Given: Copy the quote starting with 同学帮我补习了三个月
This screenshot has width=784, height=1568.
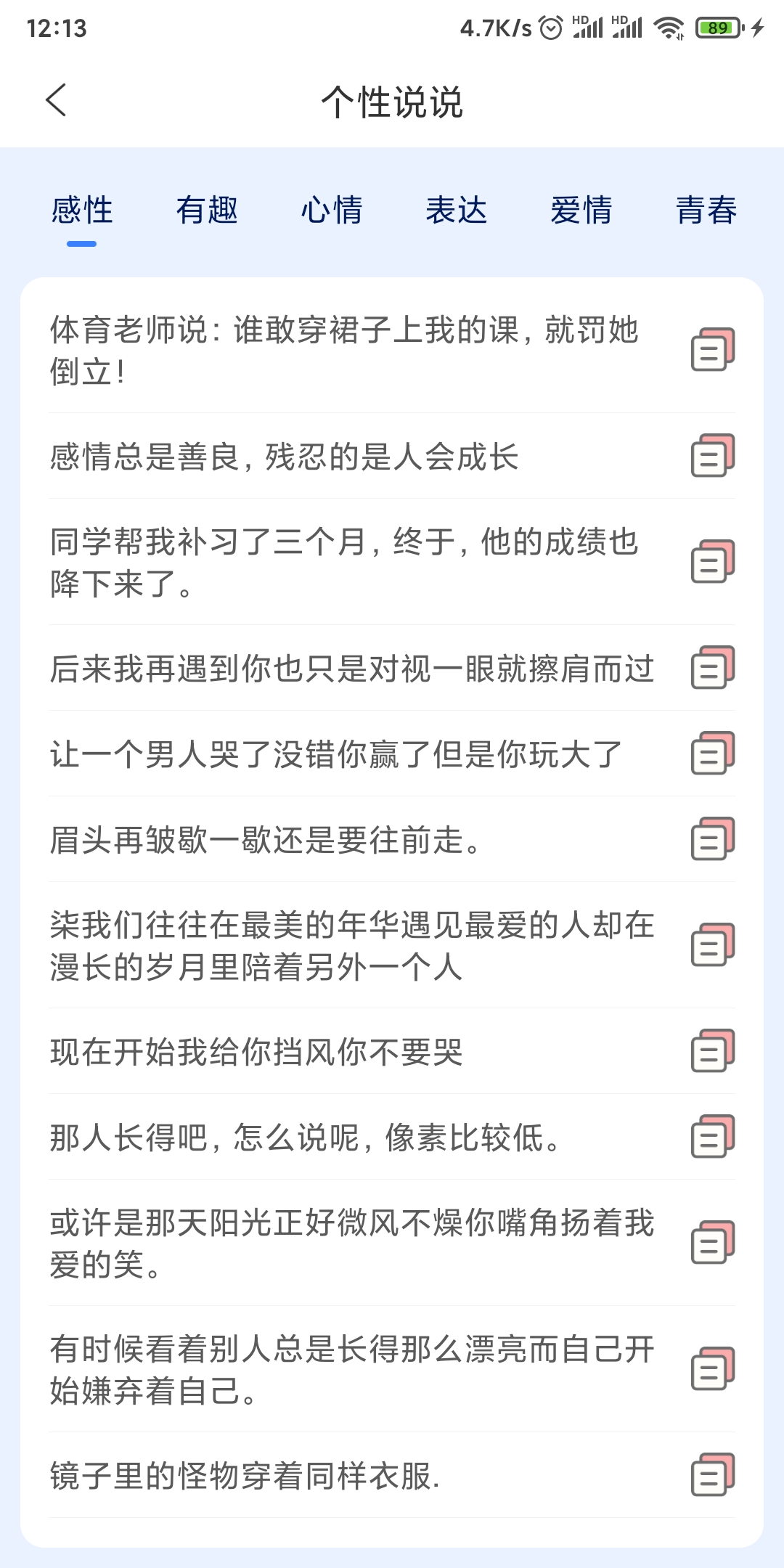Looking at the screenshot, I should tap(713, 561).
